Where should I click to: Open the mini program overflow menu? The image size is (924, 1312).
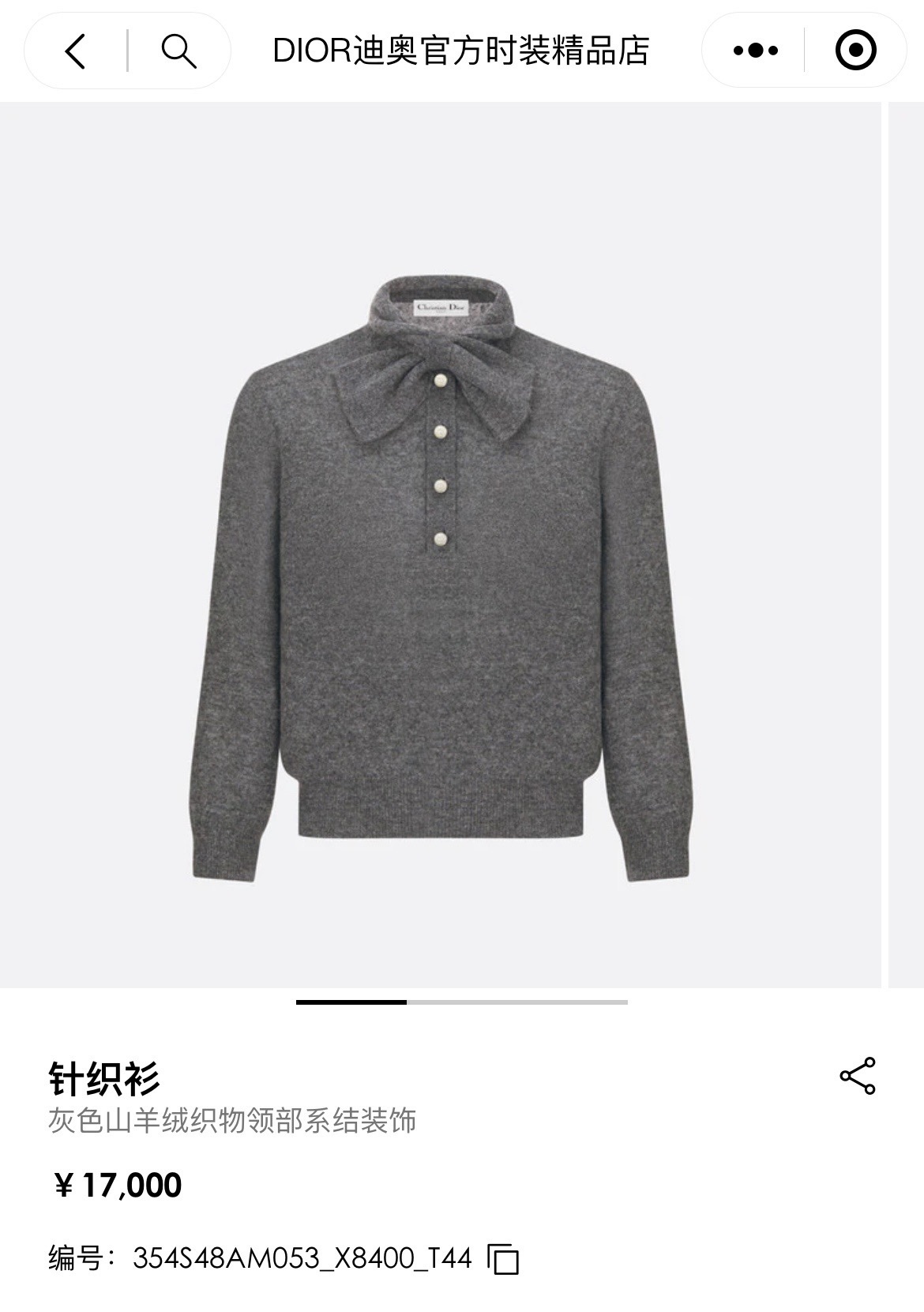click(x=755, y=51)
